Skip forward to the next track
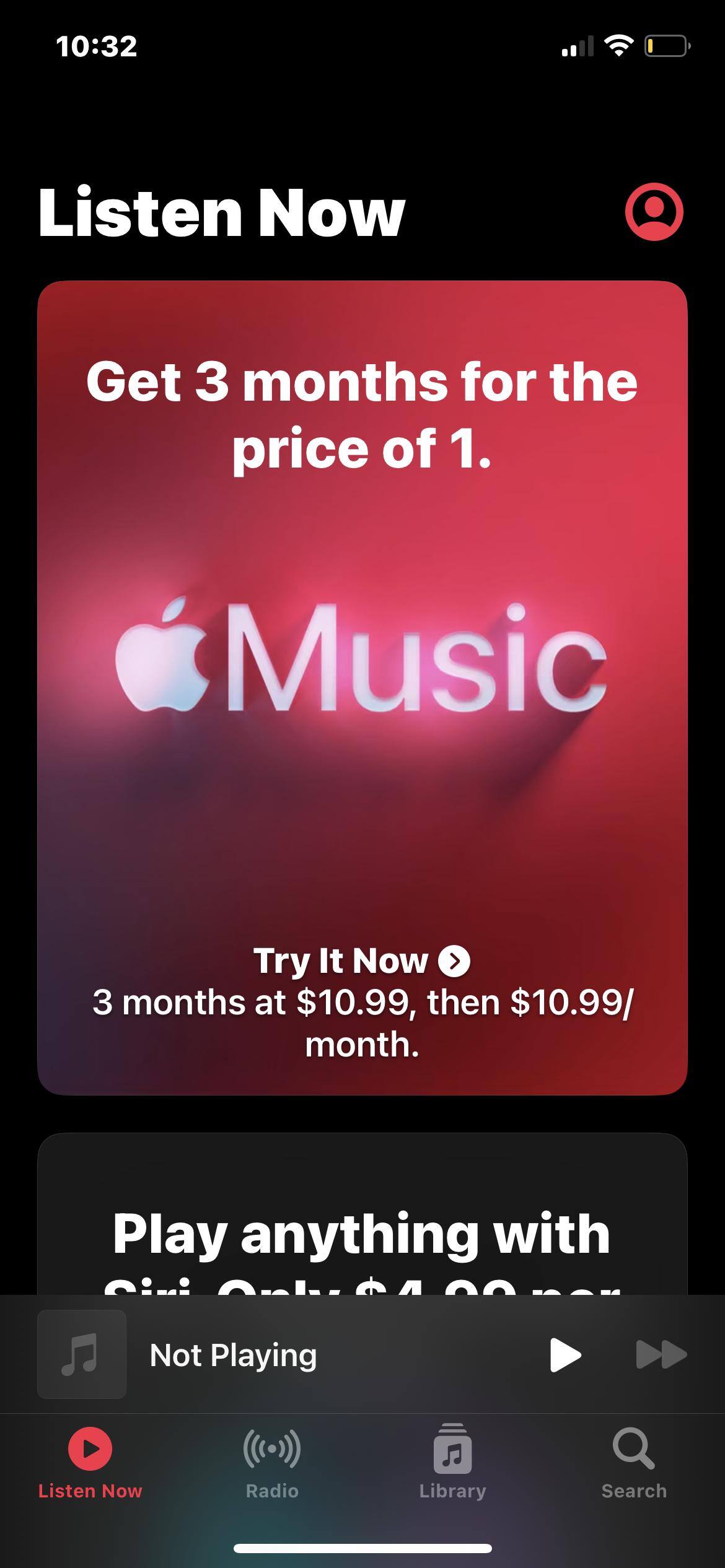725x1568 pixels. [661, 1354]
